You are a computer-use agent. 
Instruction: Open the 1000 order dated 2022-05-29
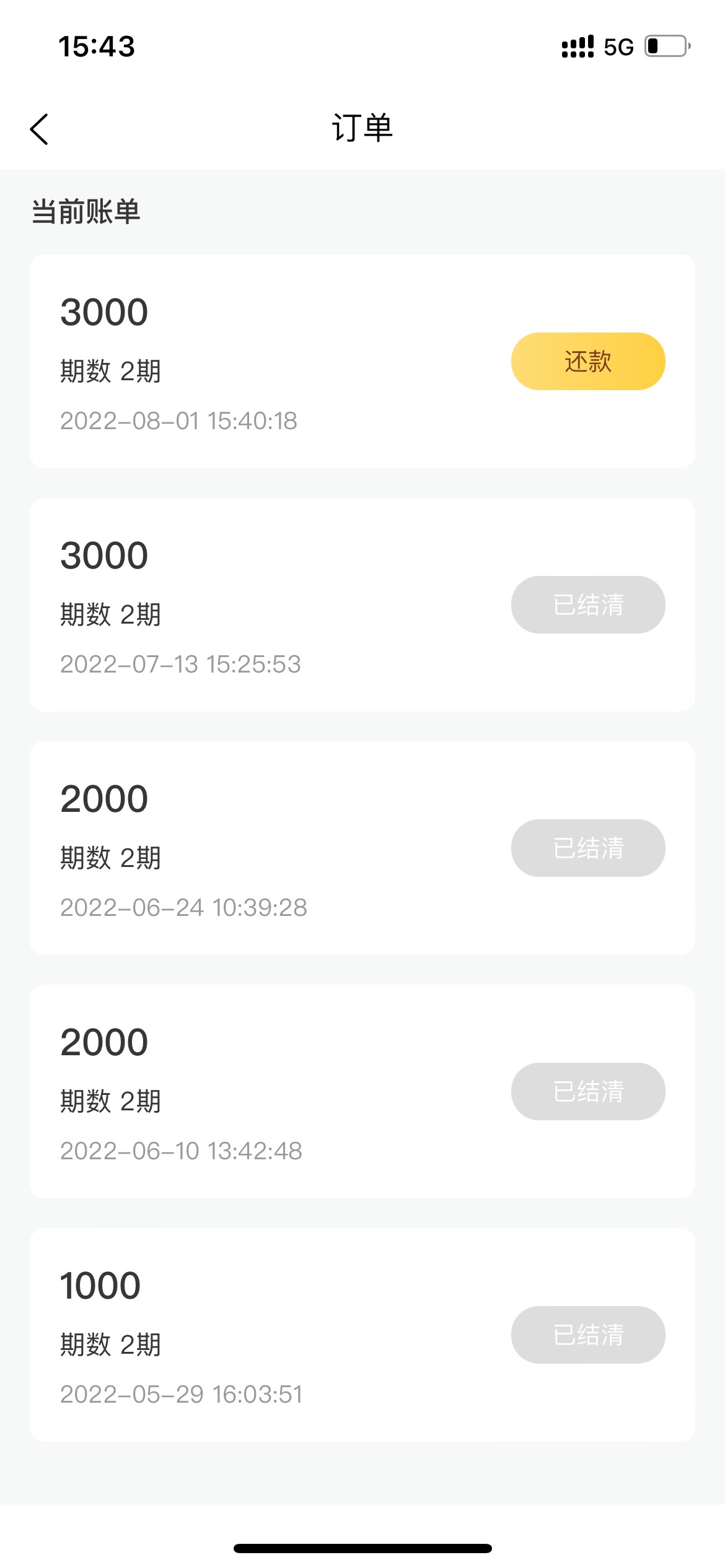pos(362,1335)
